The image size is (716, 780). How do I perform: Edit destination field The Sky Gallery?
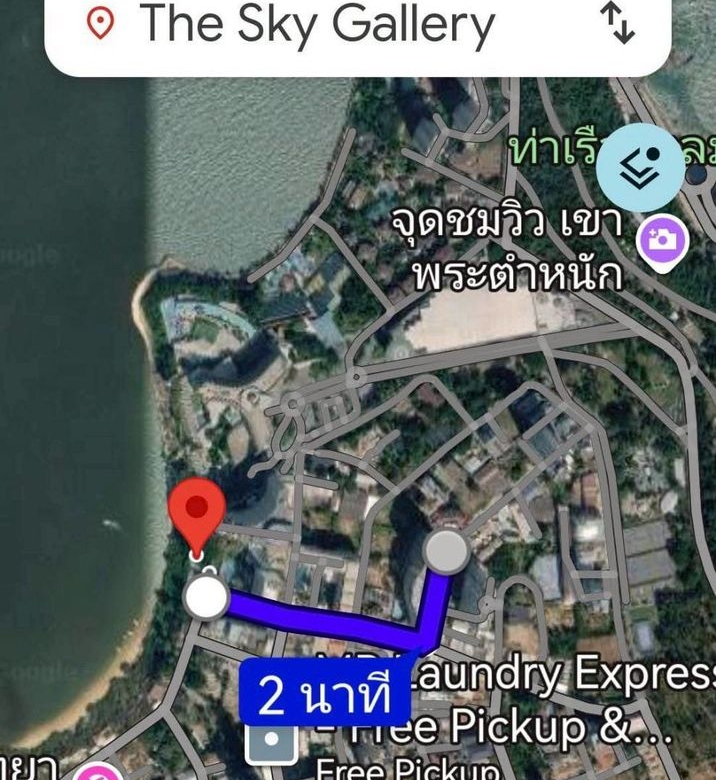click(x=318, y=26)
